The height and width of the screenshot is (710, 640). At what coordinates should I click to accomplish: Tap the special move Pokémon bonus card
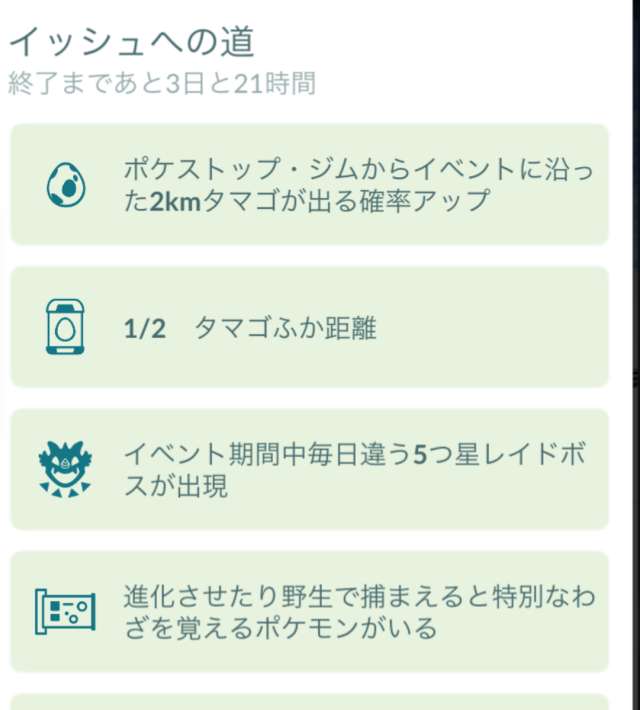tap(309, 612)
